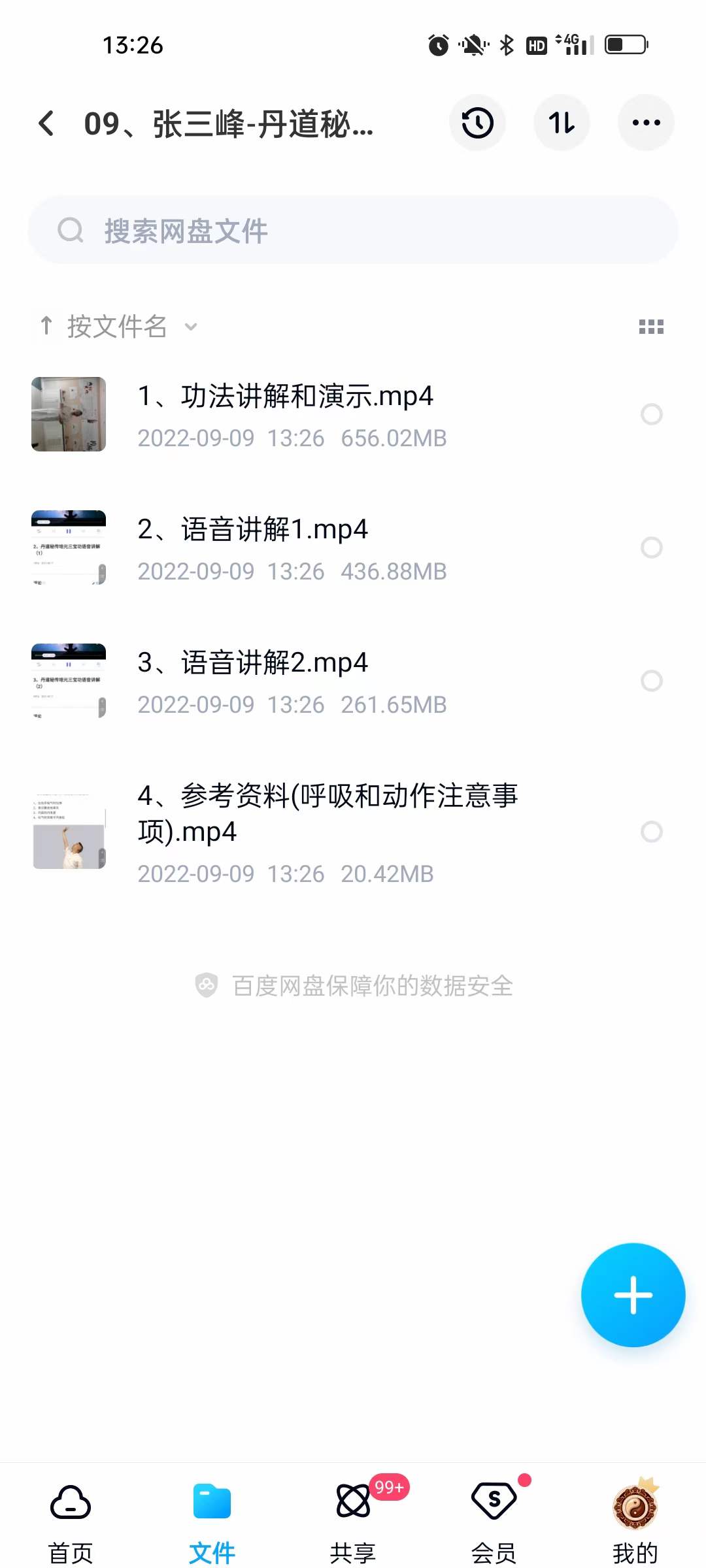This screenshot has width=706, height=1568.
Task: Switch to grid view layout
Action: 652,327
